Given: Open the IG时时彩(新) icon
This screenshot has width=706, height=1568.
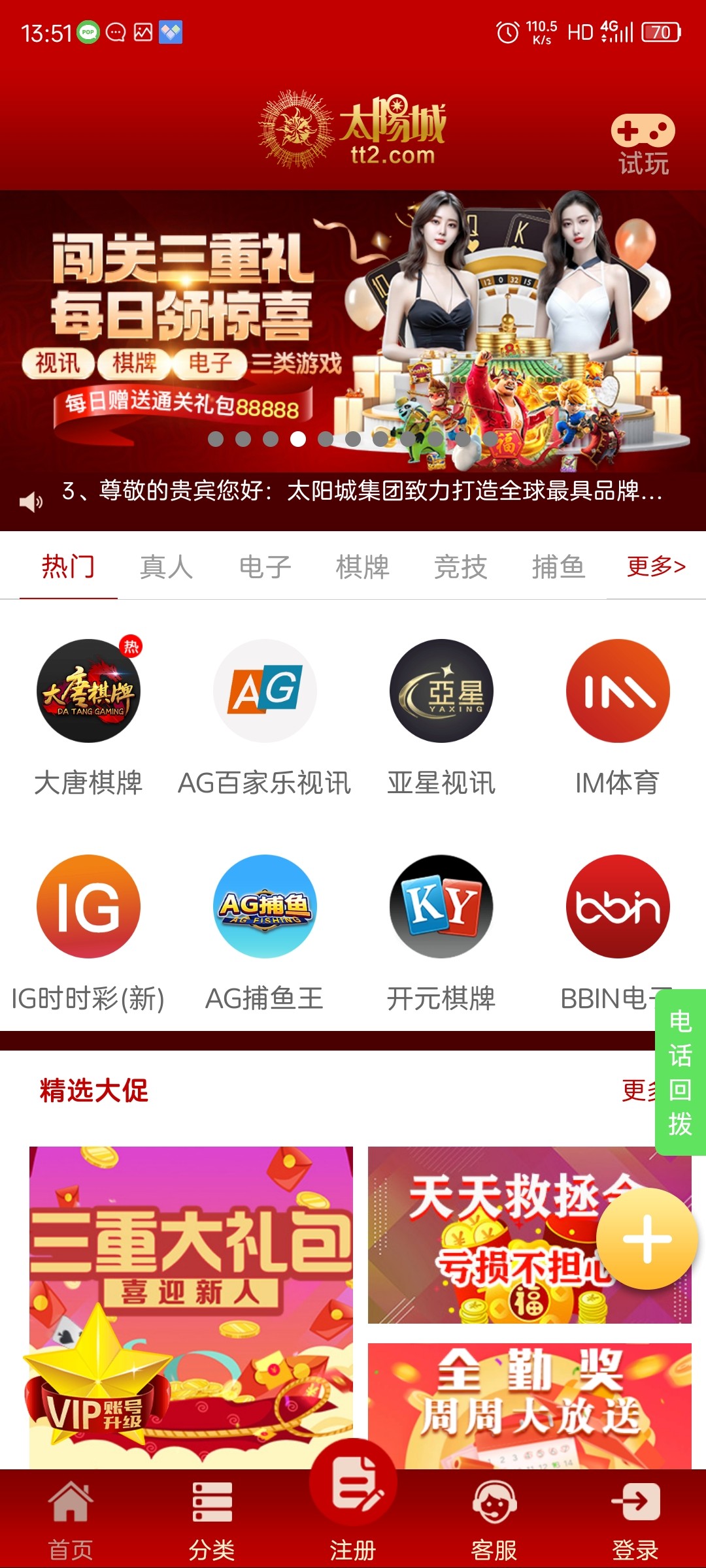Looking at the screenshot, I should click(x=90, y=908).
